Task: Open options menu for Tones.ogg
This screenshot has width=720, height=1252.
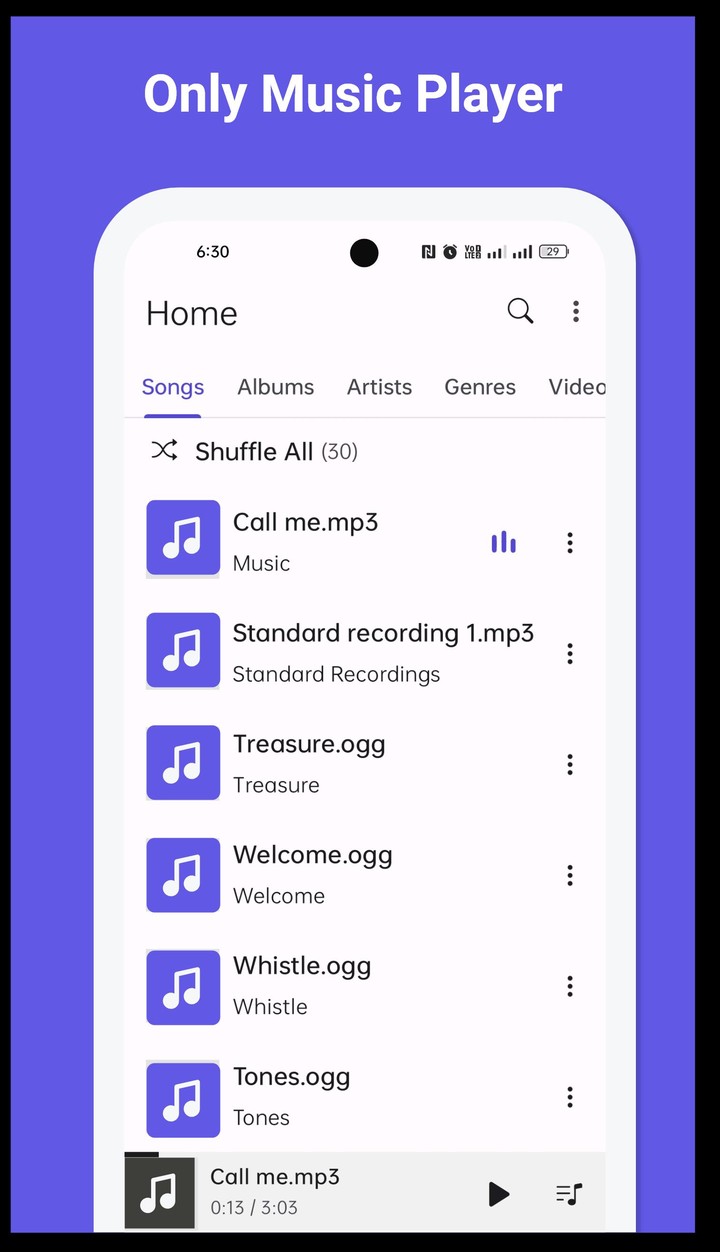Action: point(569,1097)
